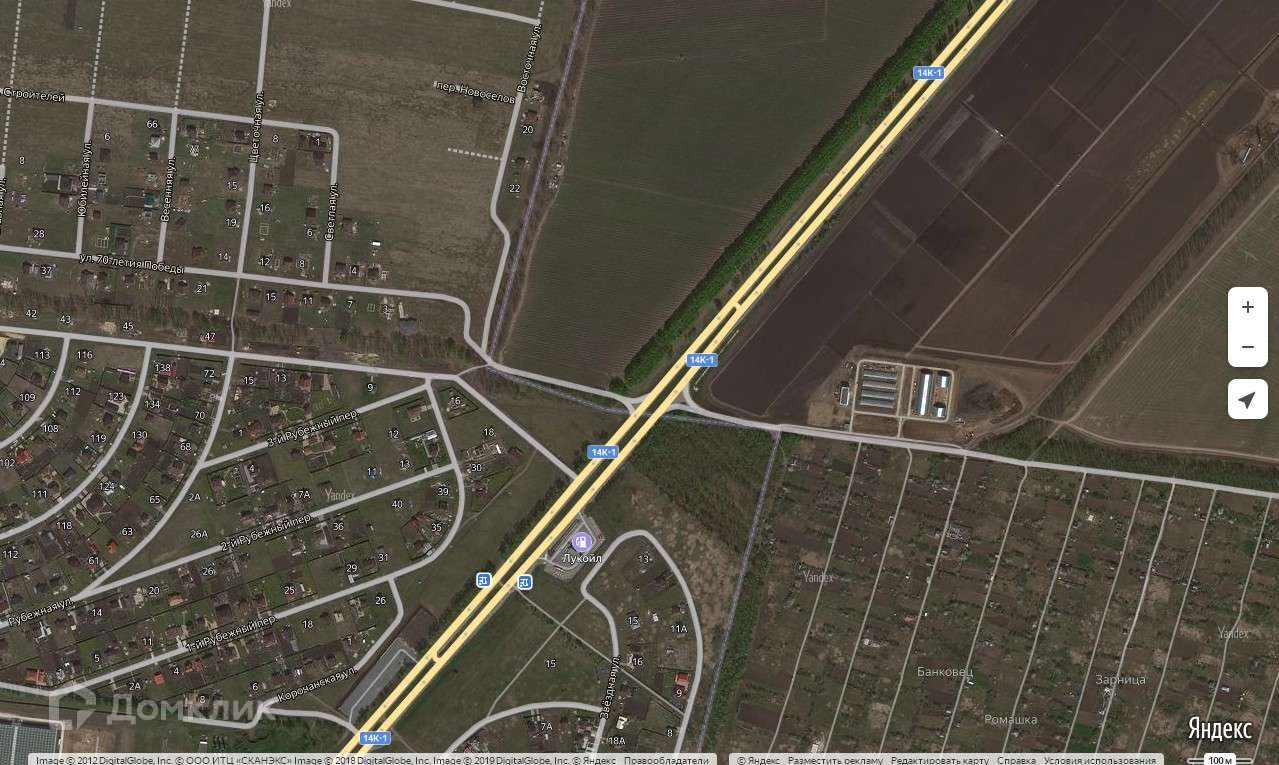Viewport: 1279px width, 765px height.
Task: Open the Редактировать карту link
Action: (938, 760)
